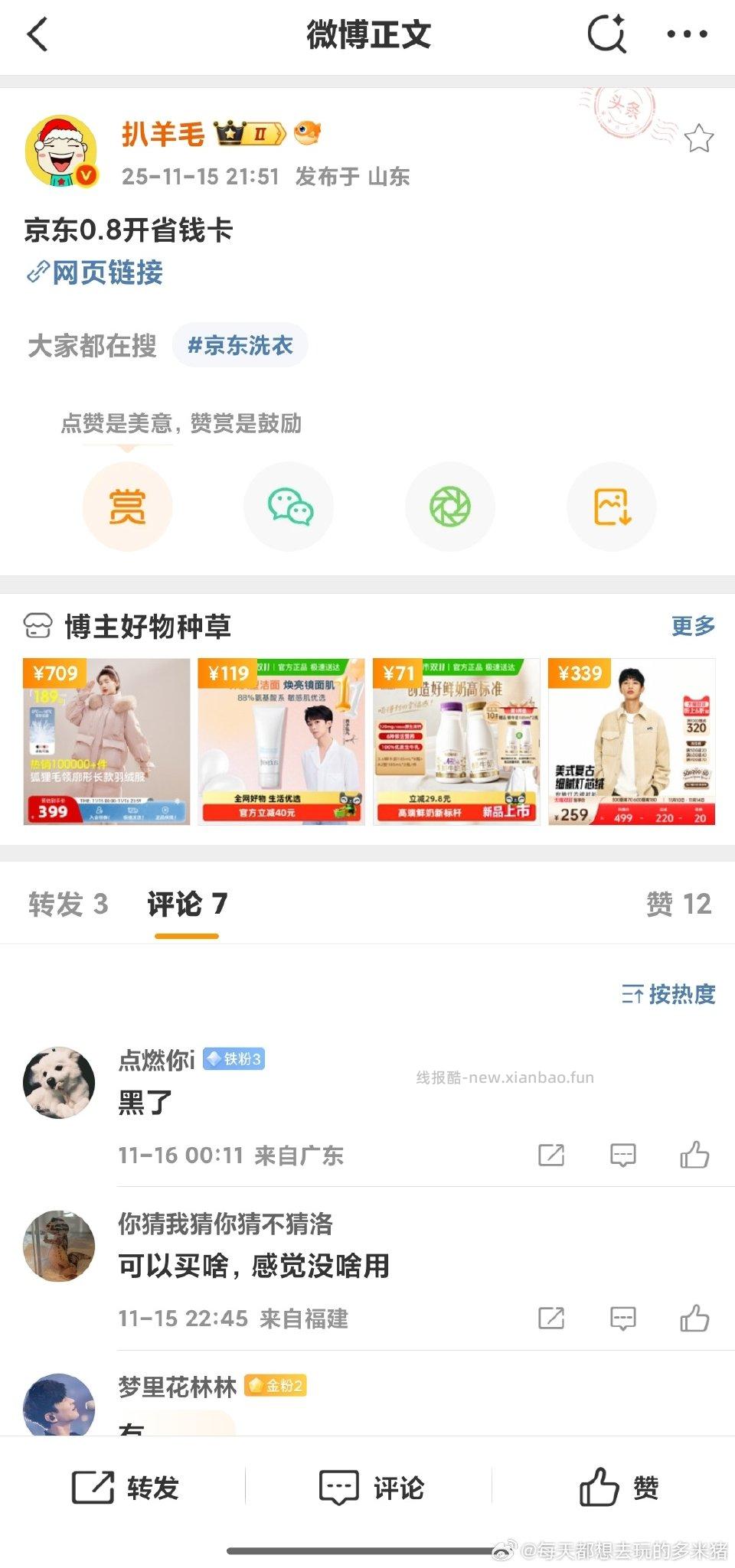Viewport: 735px width, 1568px height.
Task: Share the post via the WeChat icon
Action: click(x=289, y=506)
